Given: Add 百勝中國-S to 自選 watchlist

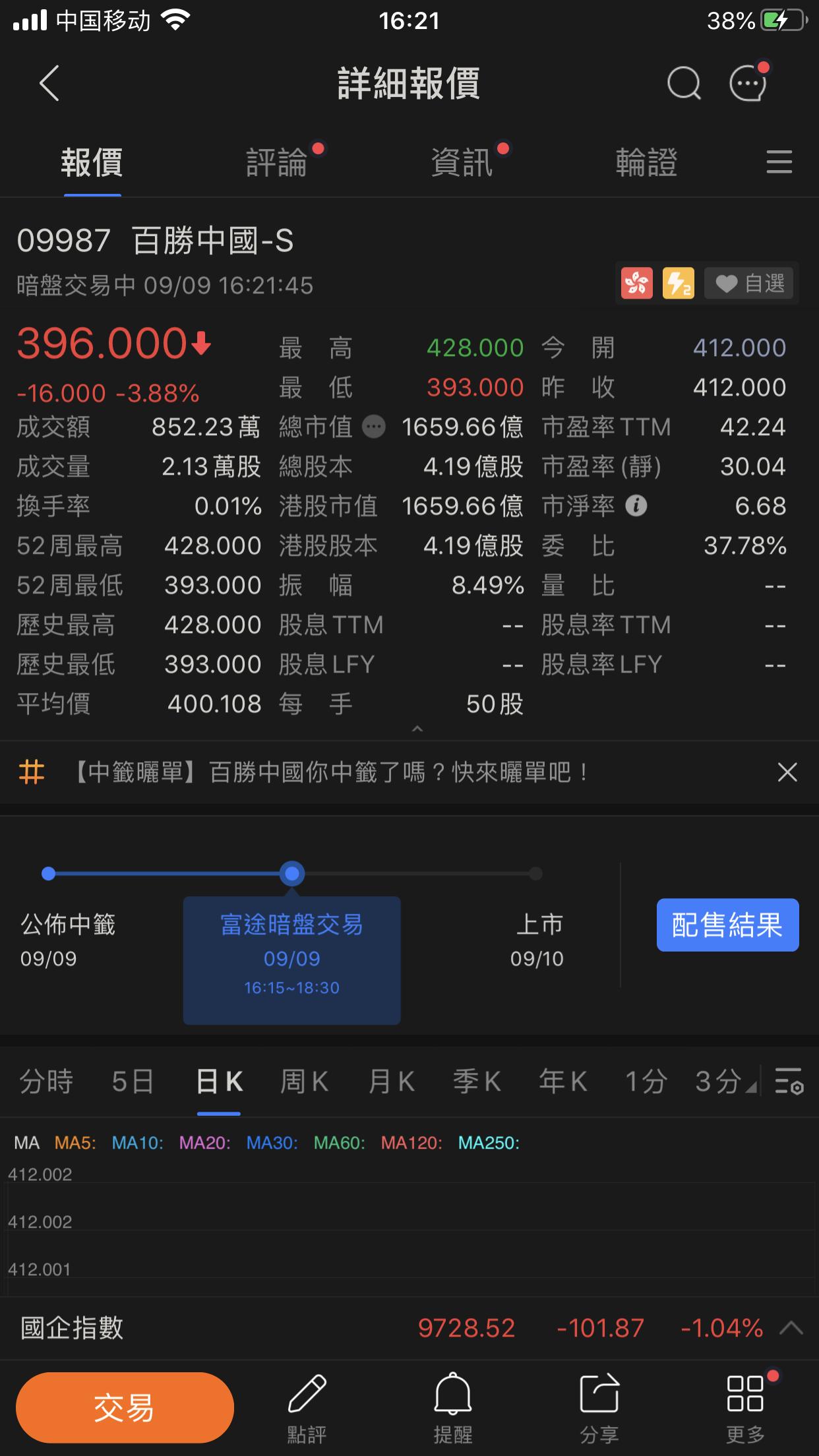Looking at the screenshot, I should click(750, 284).
